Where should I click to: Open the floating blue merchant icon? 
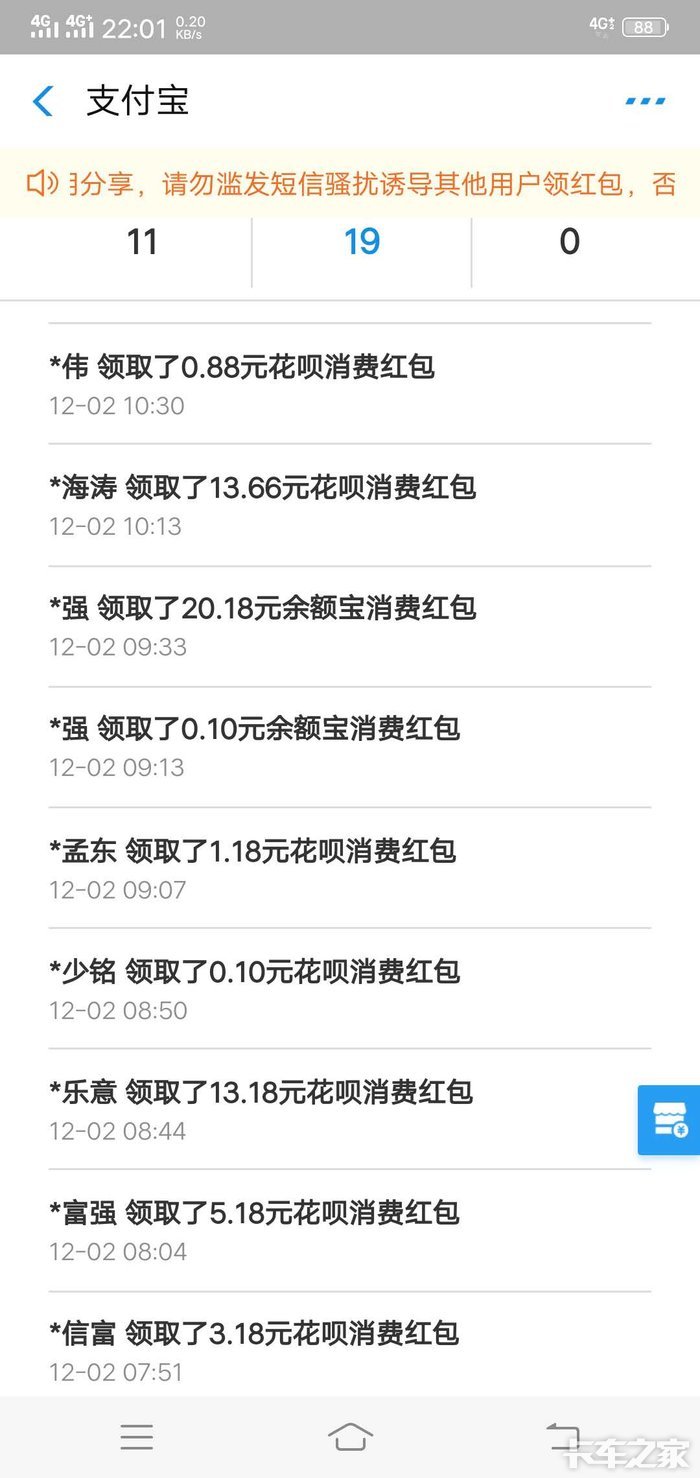coord(670,1120)
